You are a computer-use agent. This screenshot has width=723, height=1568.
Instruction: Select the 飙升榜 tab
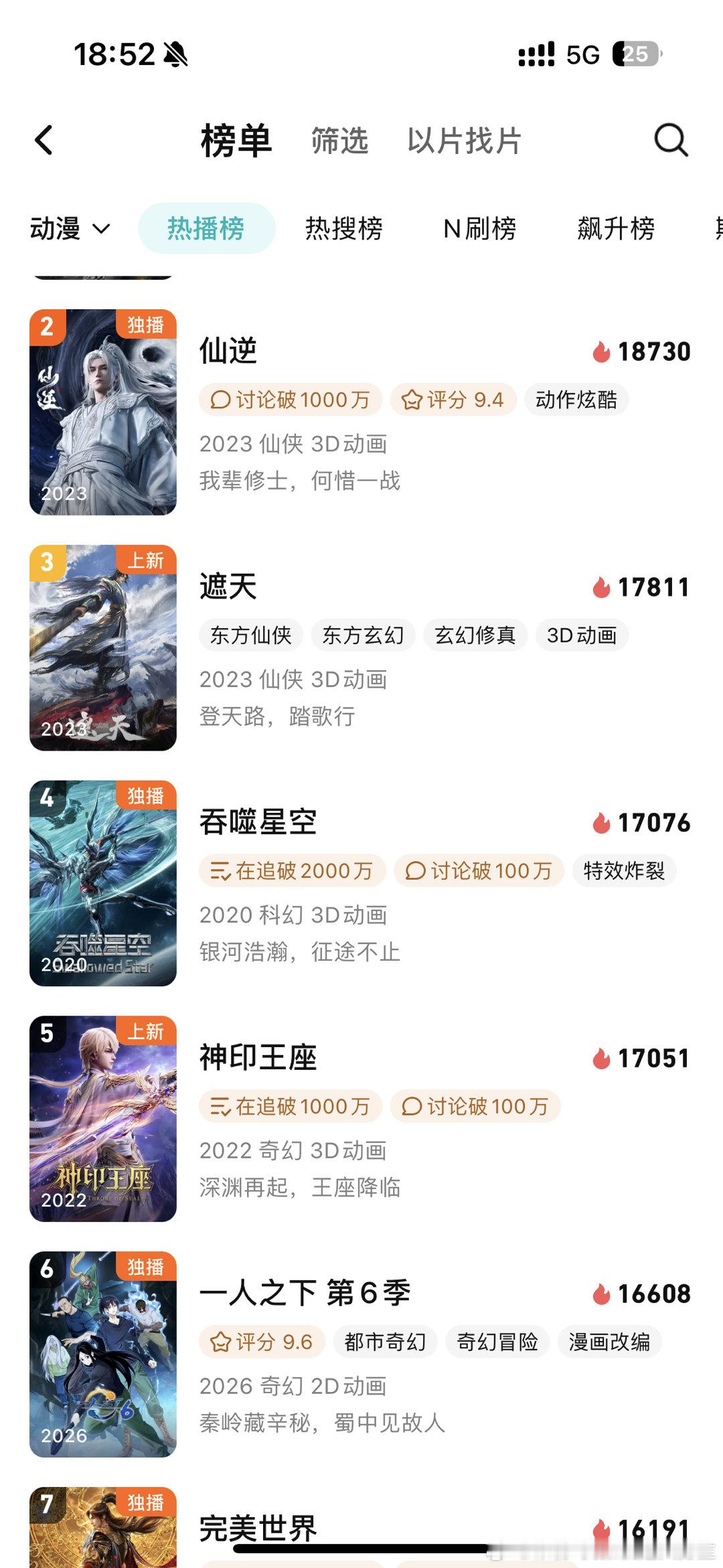point(616,229)
